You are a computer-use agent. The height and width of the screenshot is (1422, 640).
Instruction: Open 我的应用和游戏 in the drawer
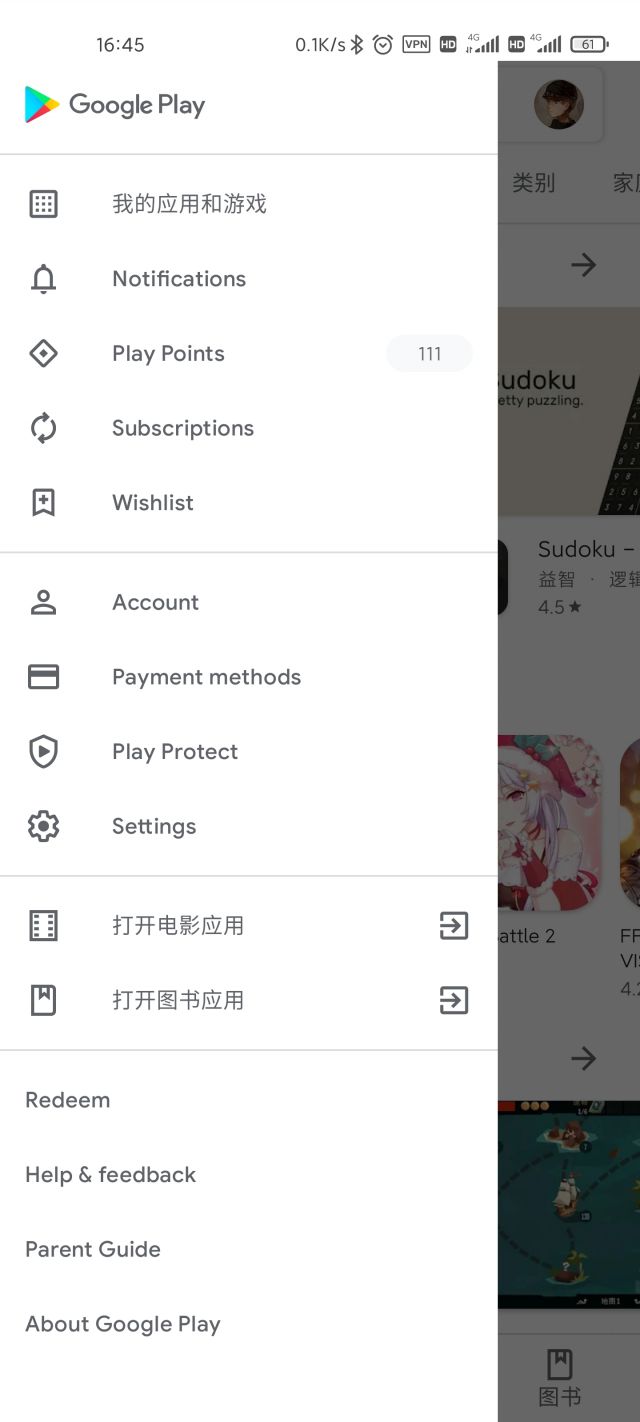pyautogui.click(x=189, y=204)
